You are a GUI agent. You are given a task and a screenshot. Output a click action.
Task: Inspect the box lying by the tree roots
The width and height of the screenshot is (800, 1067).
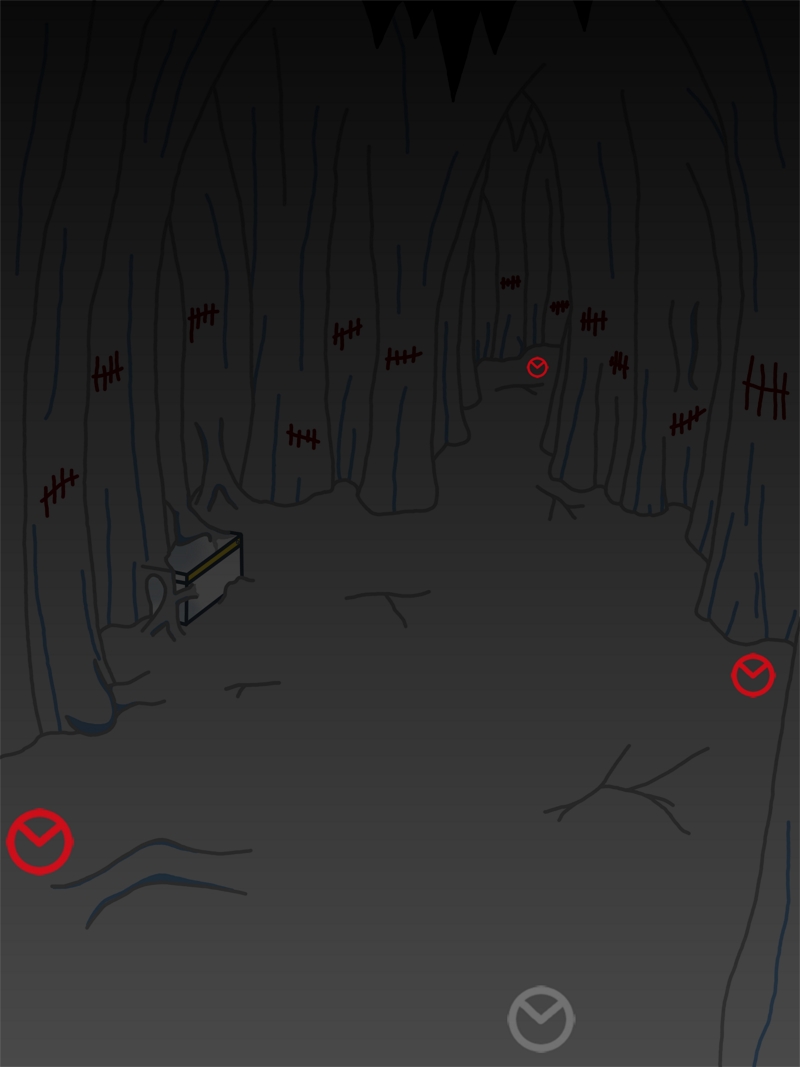point(210,577)
